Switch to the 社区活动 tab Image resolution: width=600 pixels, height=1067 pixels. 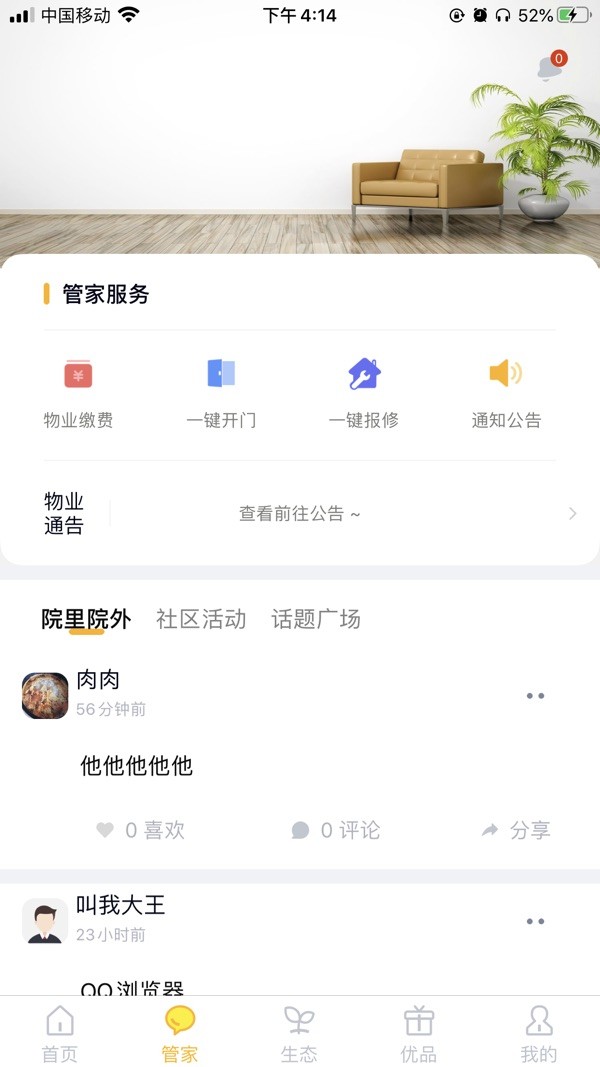coord(201,619)
